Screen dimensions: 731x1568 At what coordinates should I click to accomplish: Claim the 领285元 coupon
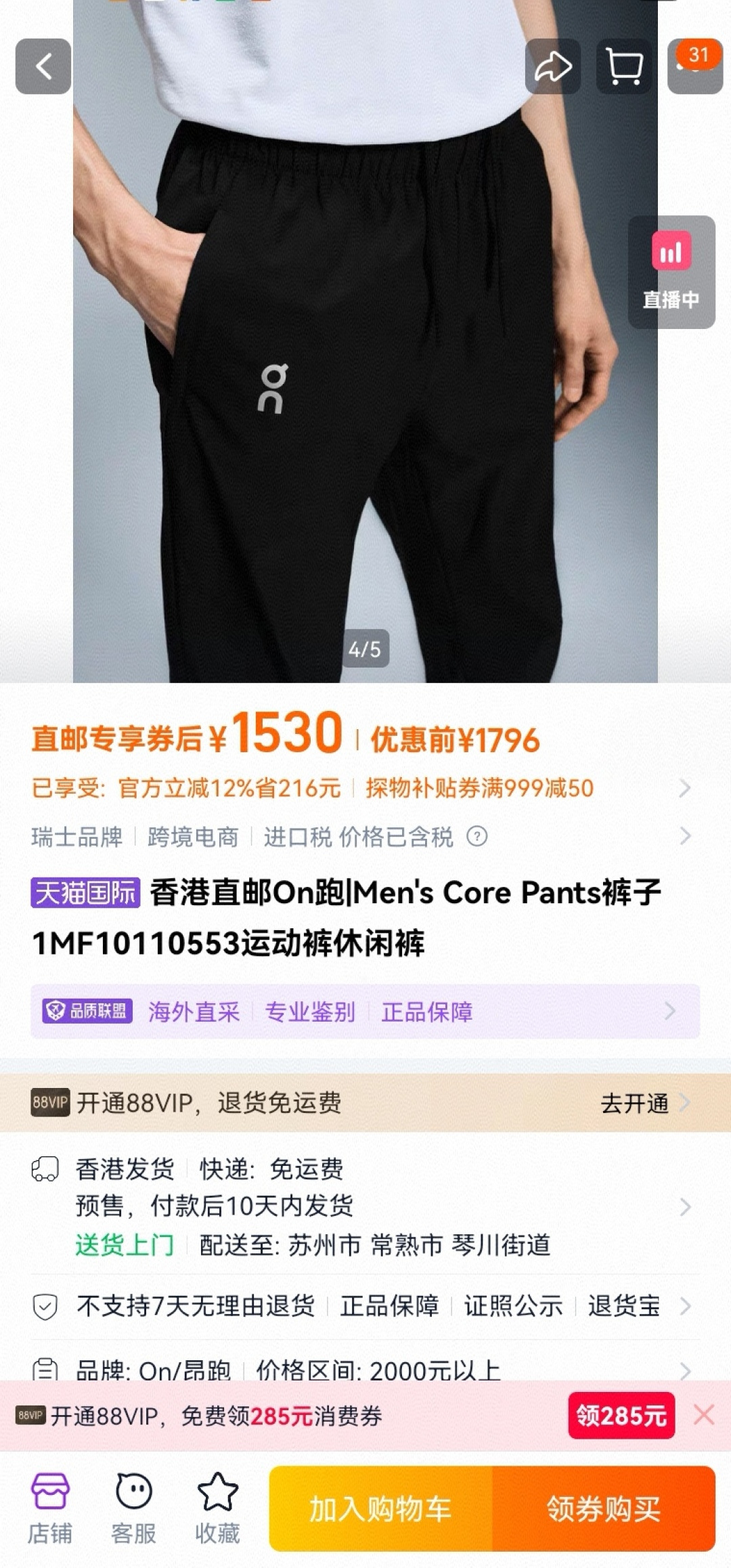coord(621,1415)
